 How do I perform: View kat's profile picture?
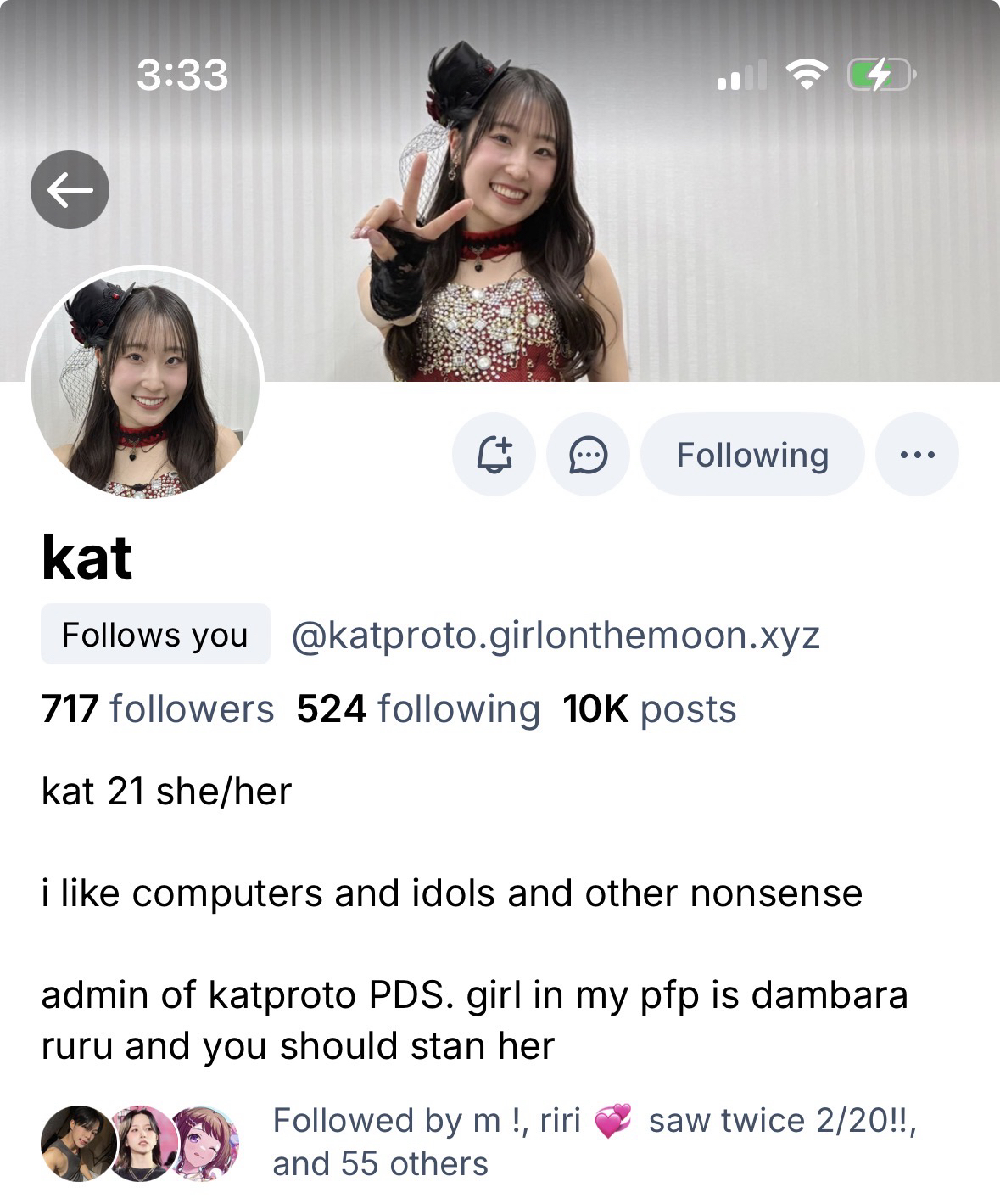[x=145, y=382]
